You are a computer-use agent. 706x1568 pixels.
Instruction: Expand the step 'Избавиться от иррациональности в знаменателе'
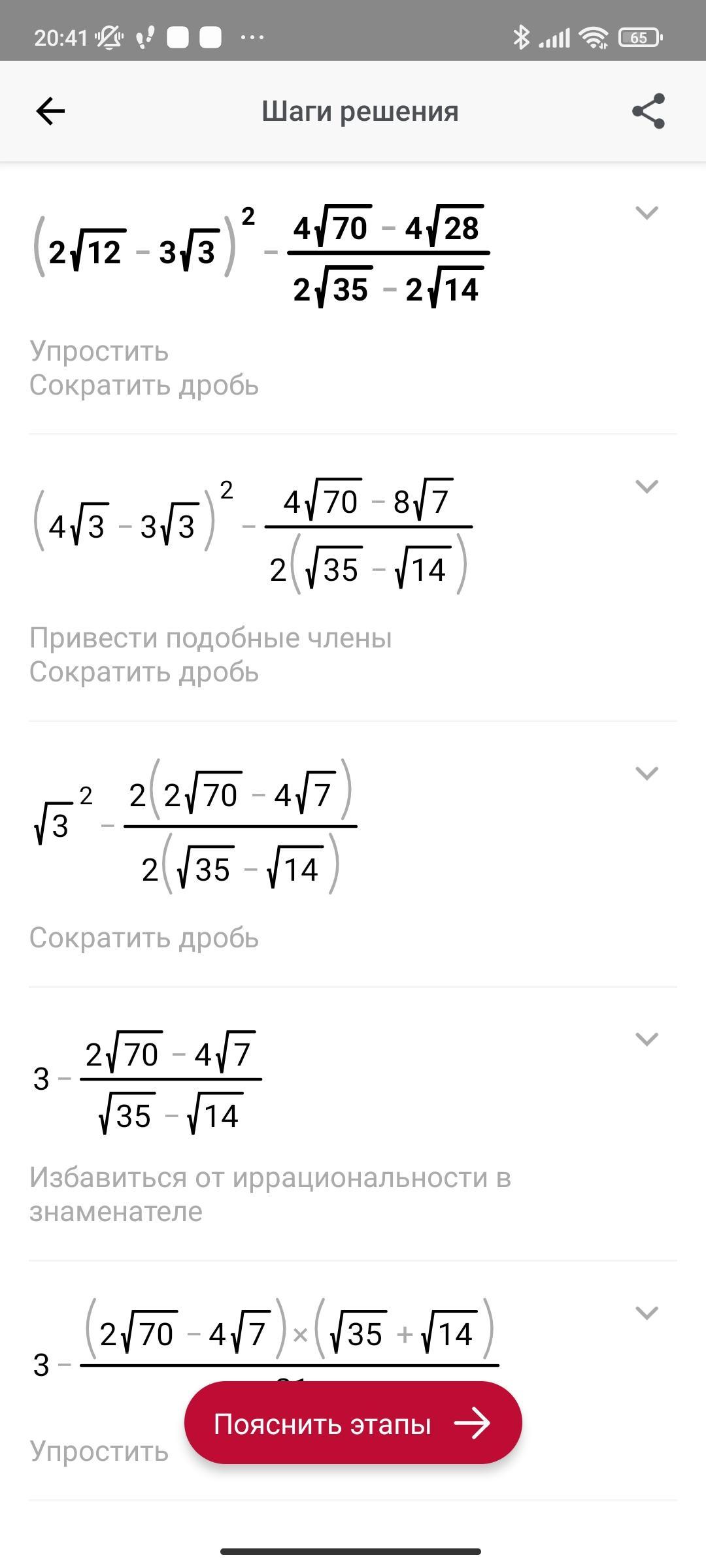coord(647,1039)
